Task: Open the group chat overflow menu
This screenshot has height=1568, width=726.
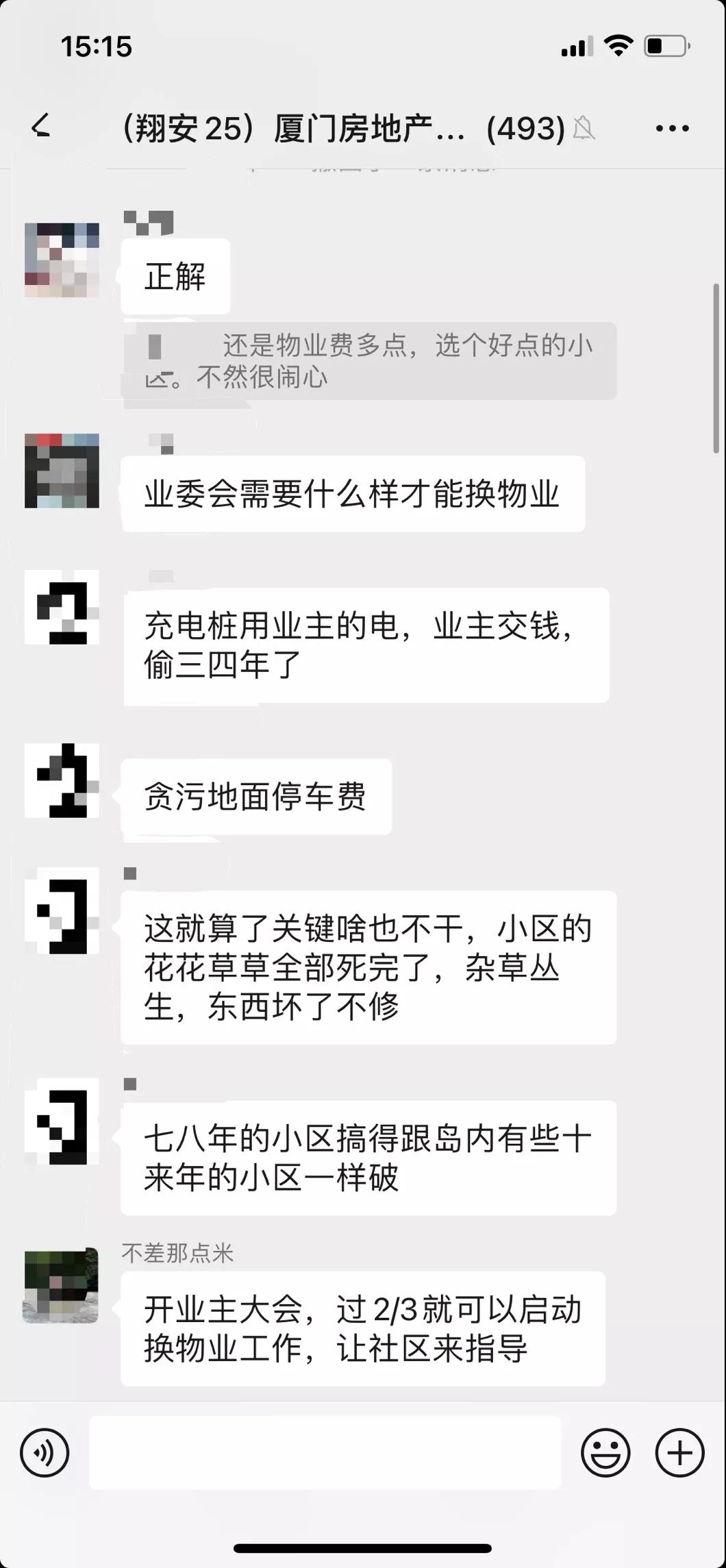Action: [x=672, y=128]
